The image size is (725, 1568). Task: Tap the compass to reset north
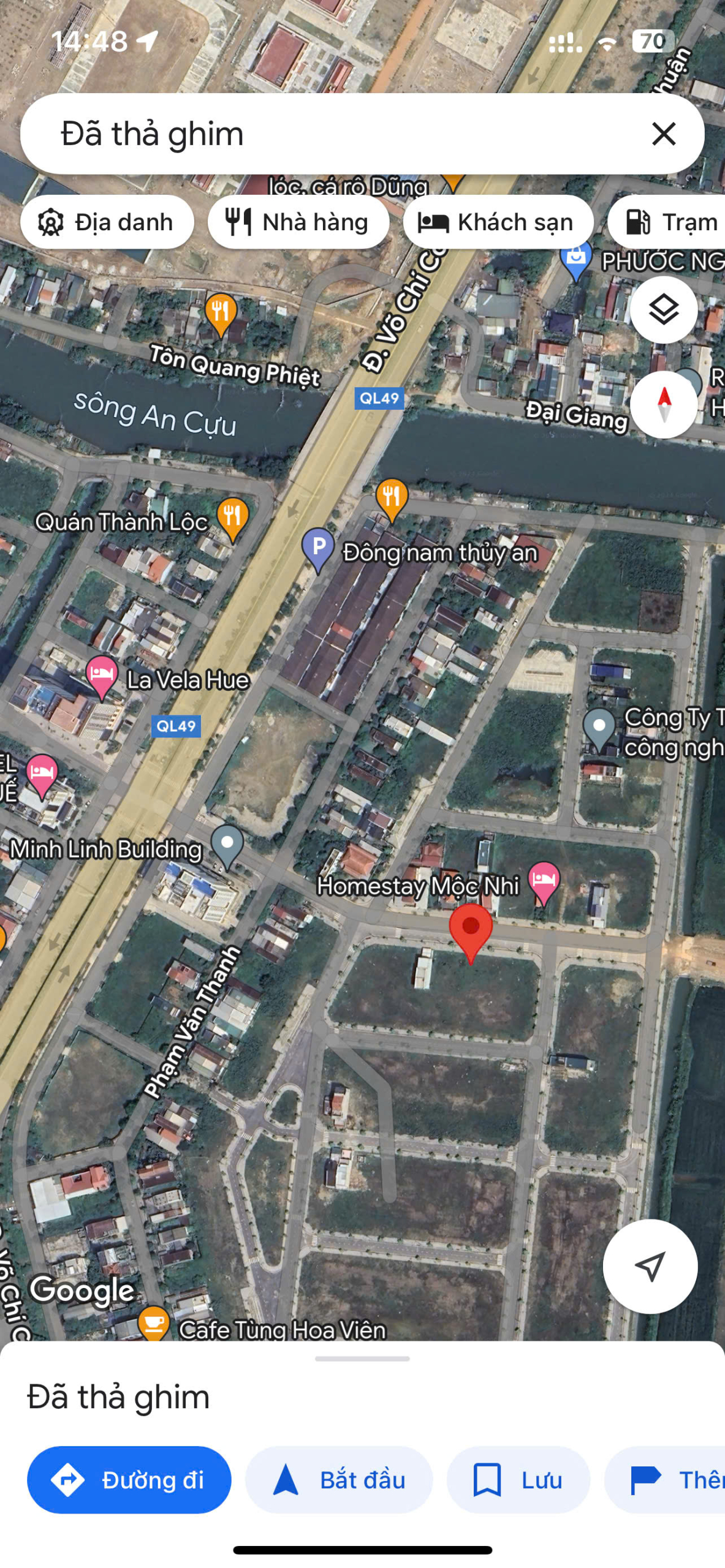(663, 404)
